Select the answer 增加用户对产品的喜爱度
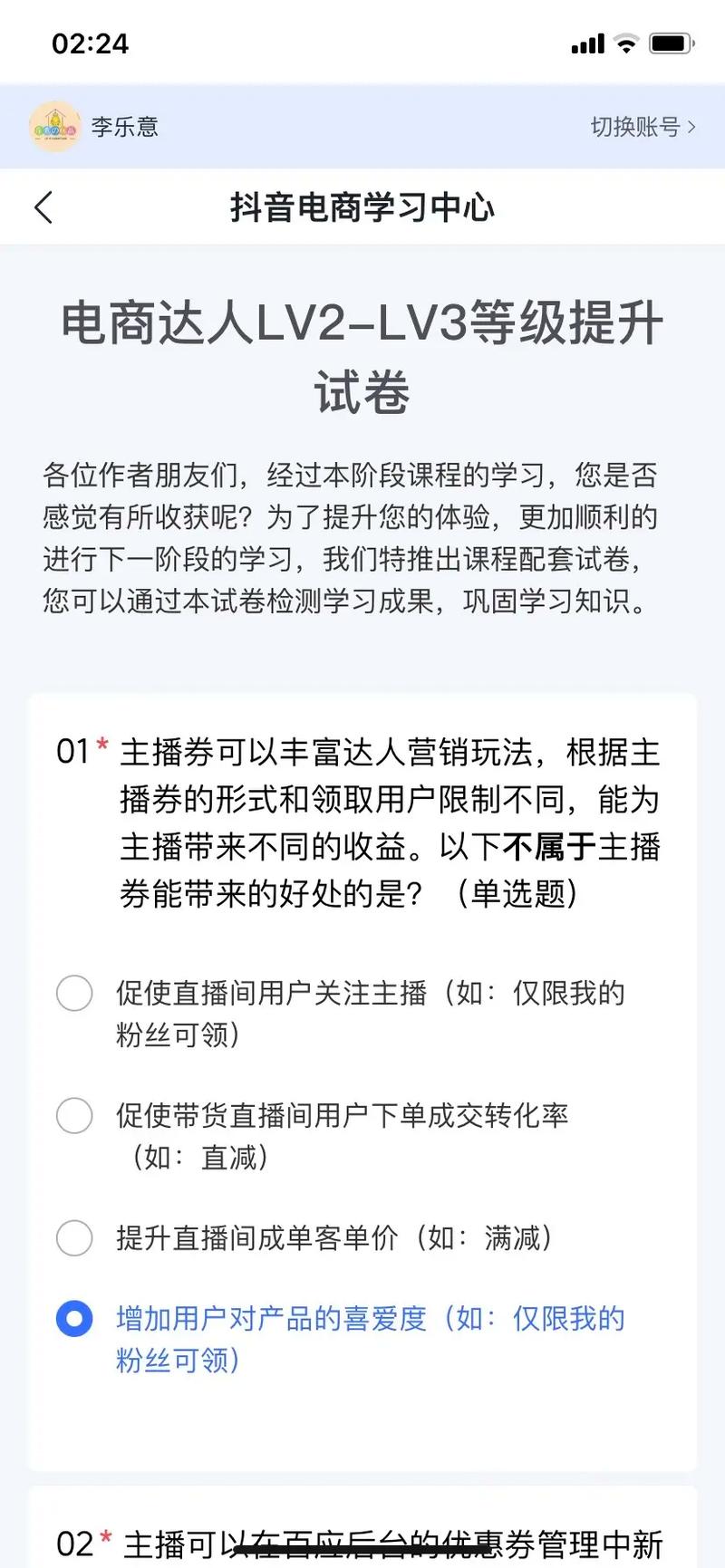The image size is (725, 1568). click(74, 1319)
